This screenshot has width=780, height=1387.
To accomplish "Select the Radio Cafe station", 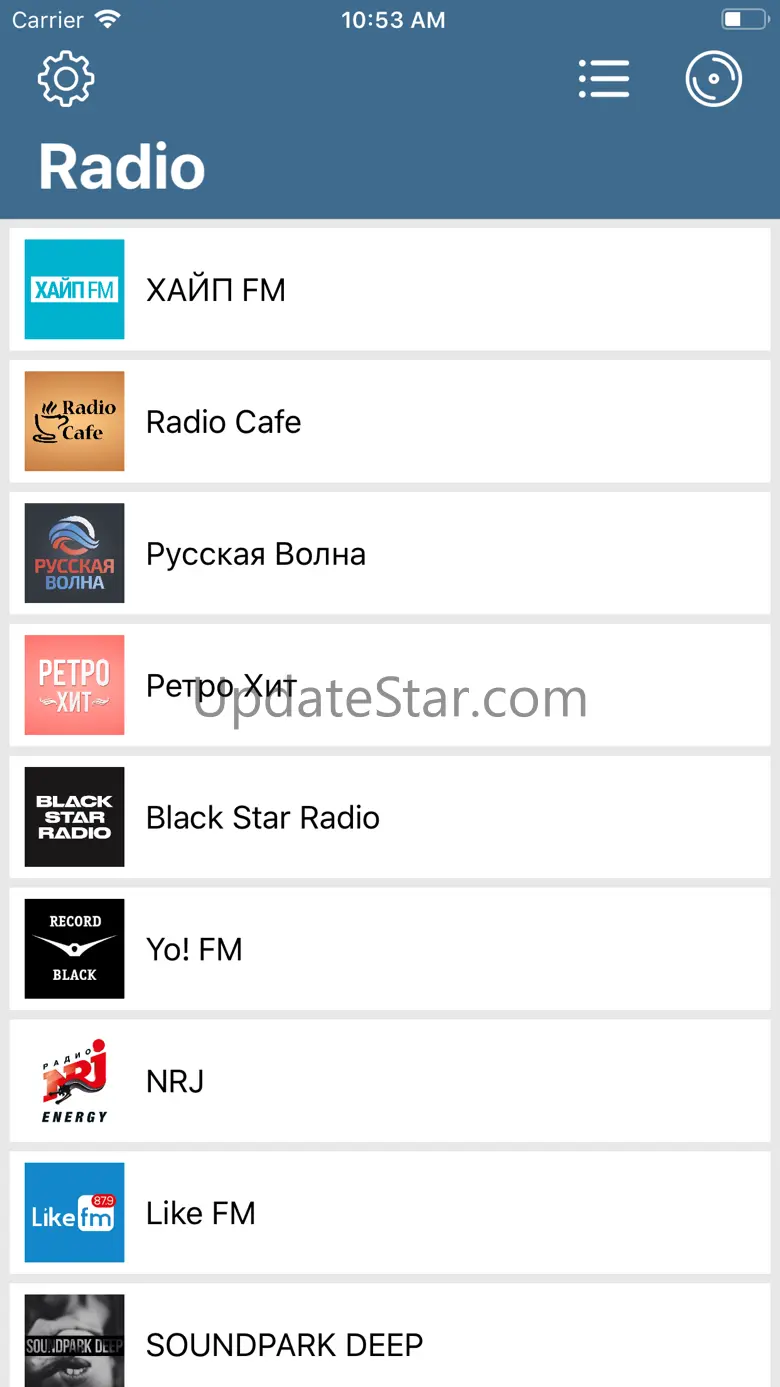I will point(390,421).
